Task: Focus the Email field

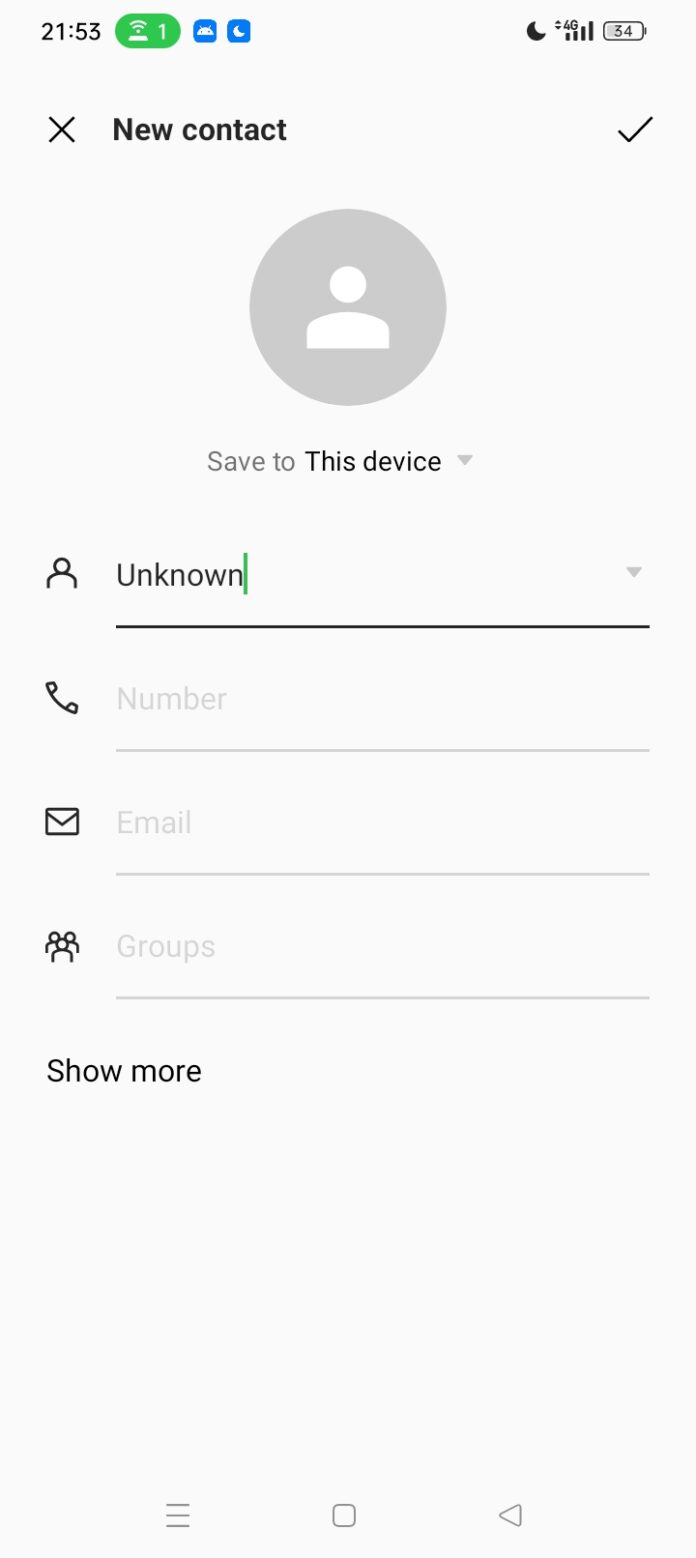Action: (x=383, y=823)
